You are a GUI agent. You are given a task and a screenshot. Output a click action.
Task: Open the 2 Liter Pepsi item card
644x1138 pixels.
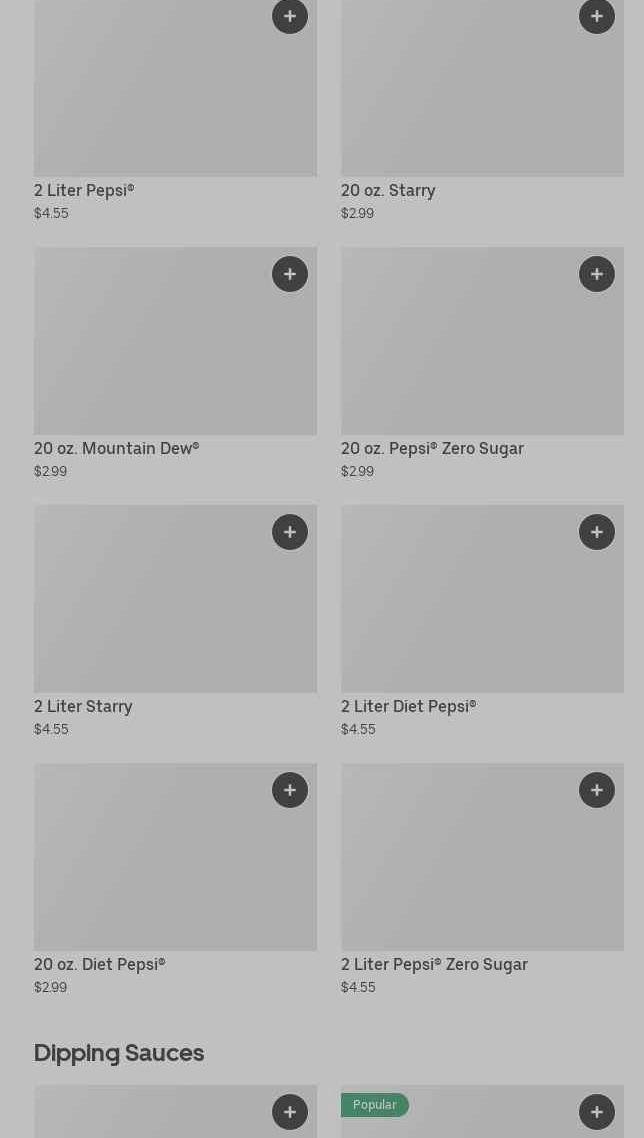150,100
